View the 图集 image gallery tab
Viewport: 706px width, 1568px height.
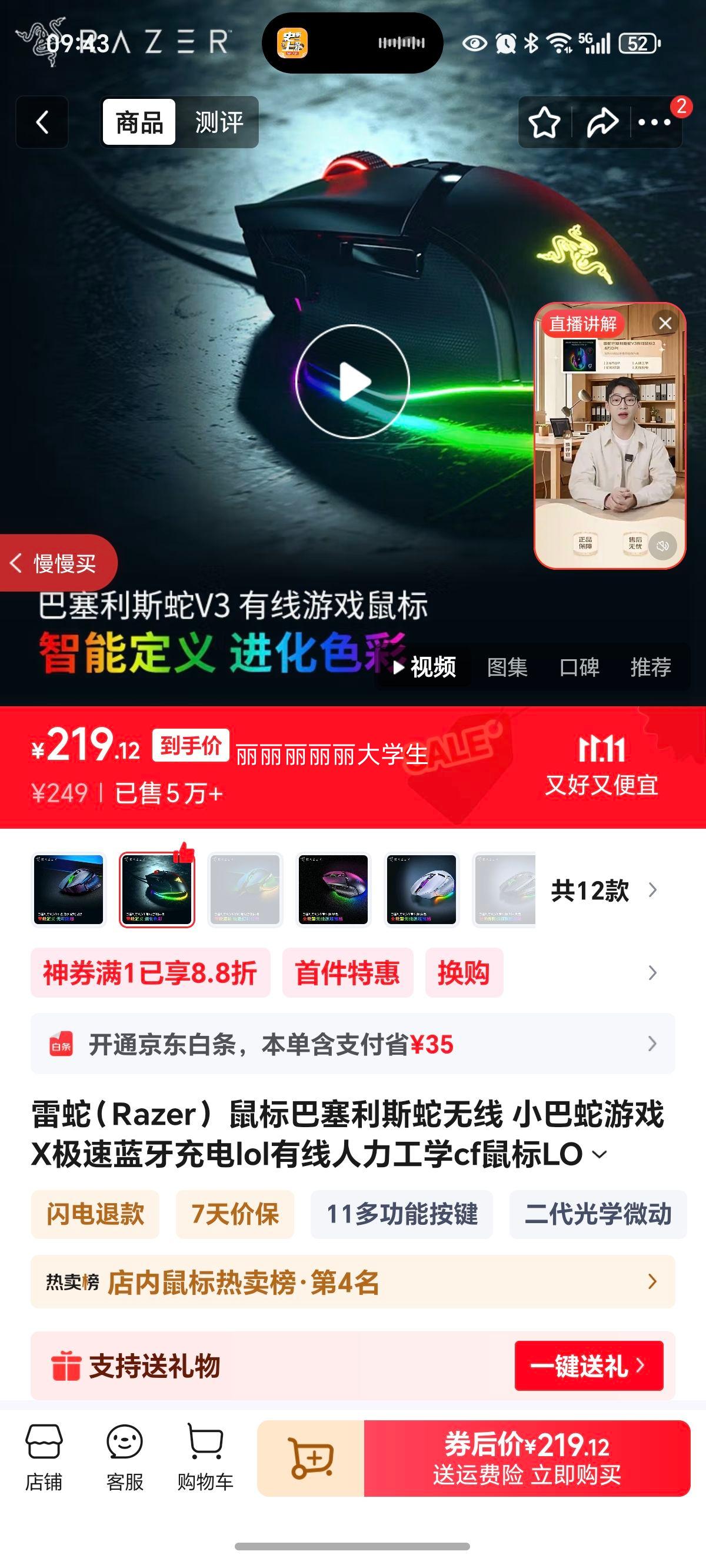tap(507, 667)
